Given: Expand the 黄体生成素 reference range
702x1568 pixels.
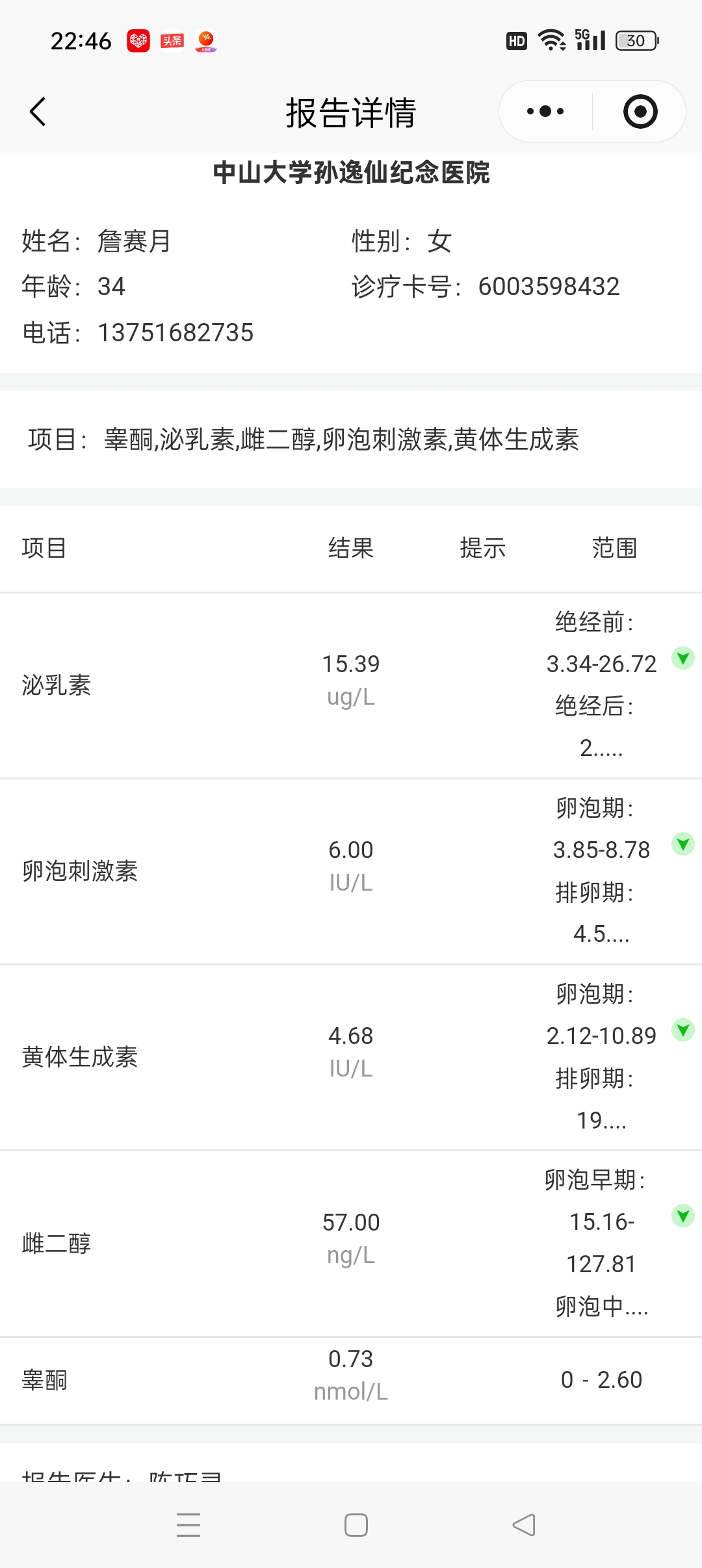Looking at the screenshot, I should coord(682,1030).
